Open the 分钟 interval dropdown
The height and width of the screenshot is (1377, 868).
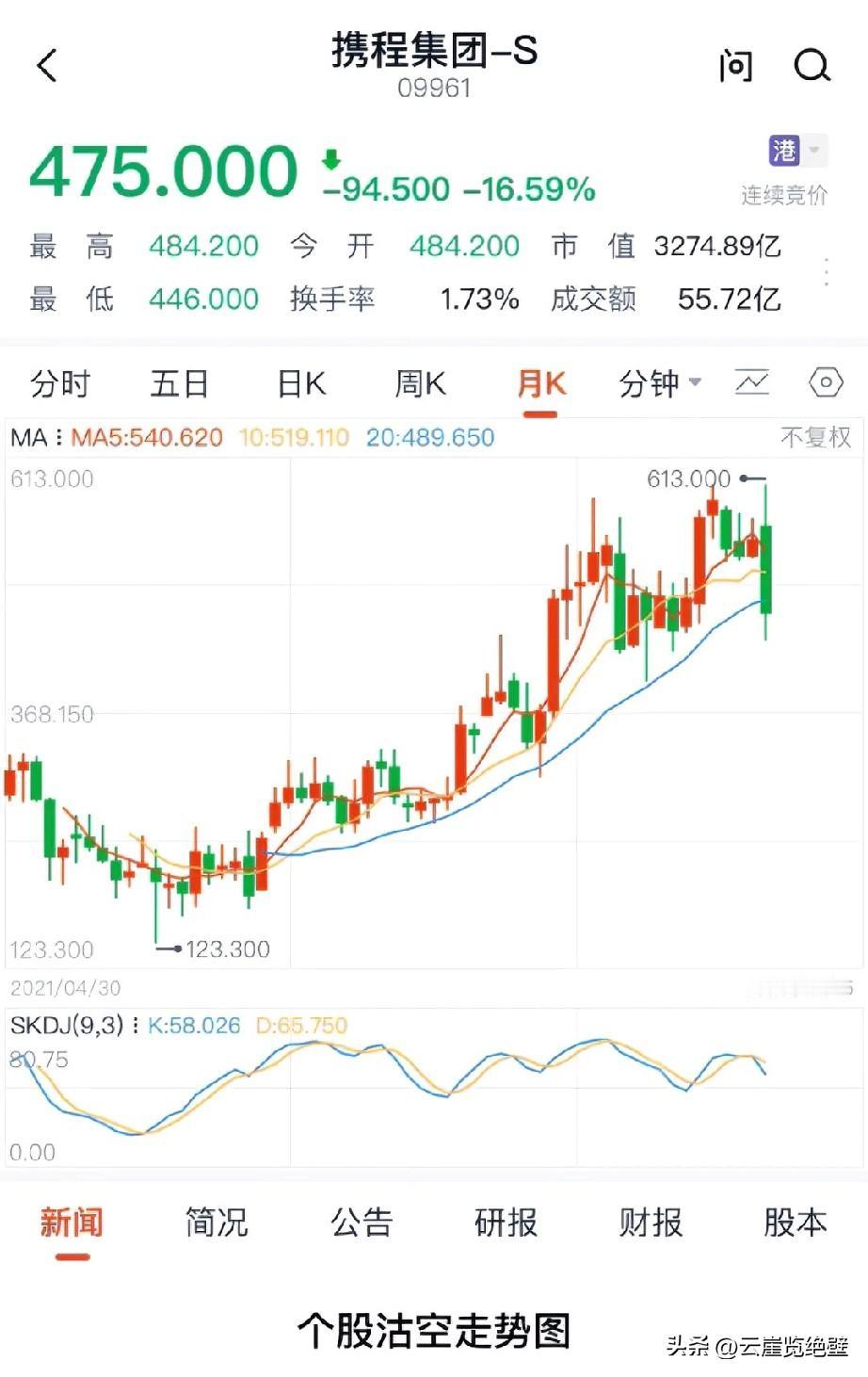659,382
